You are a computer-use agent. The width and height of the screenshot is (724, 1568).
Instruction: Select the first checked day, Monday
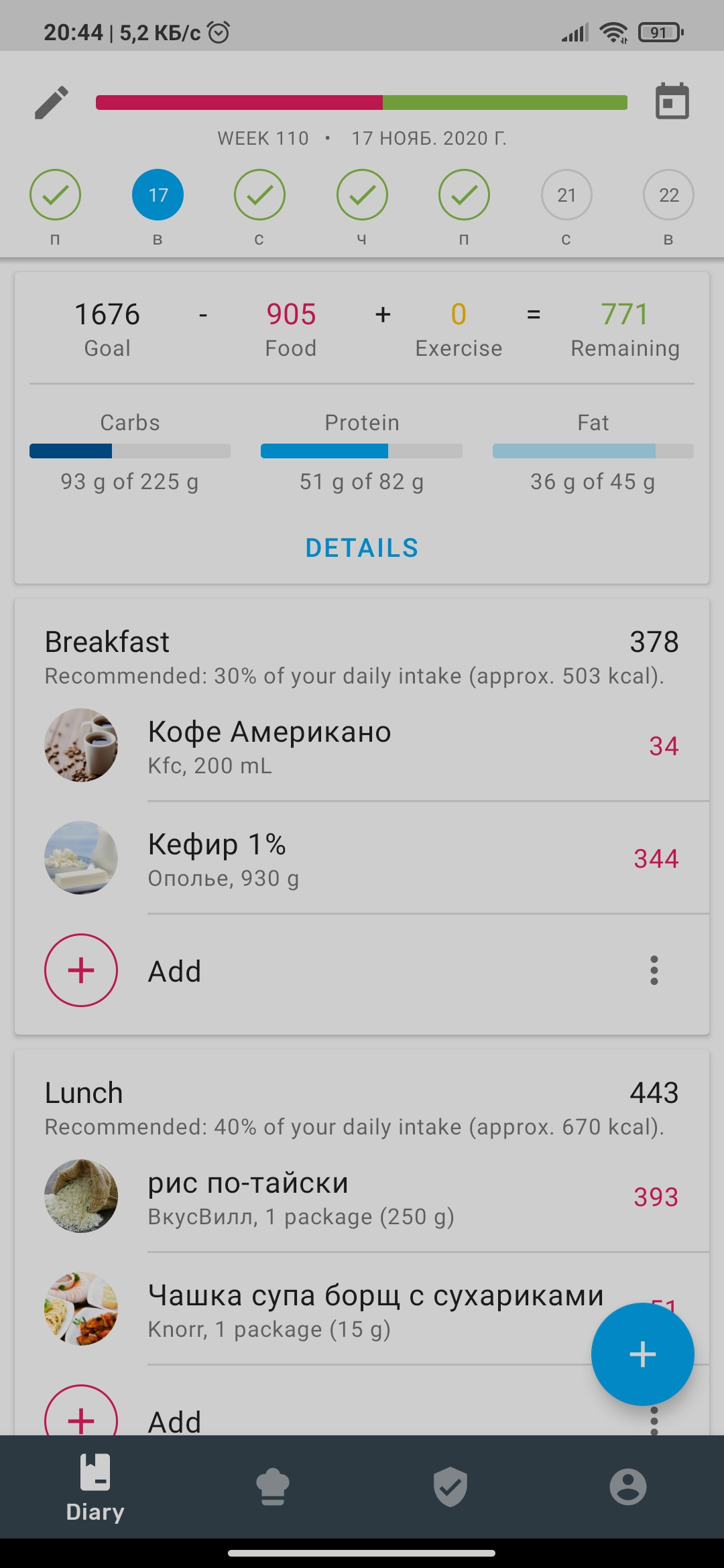(x=56, y=195)
